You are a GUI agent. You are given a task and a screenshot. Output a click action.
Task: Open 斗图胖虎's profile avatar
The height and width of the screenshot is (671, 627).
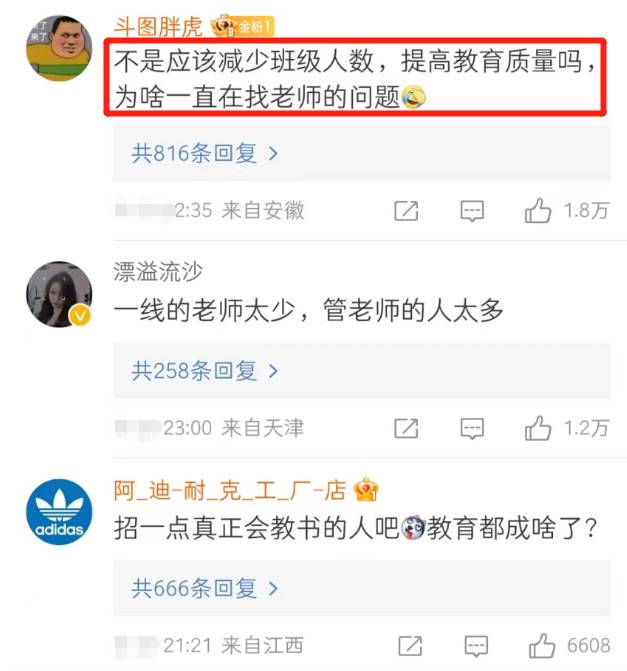click(58, 47)
